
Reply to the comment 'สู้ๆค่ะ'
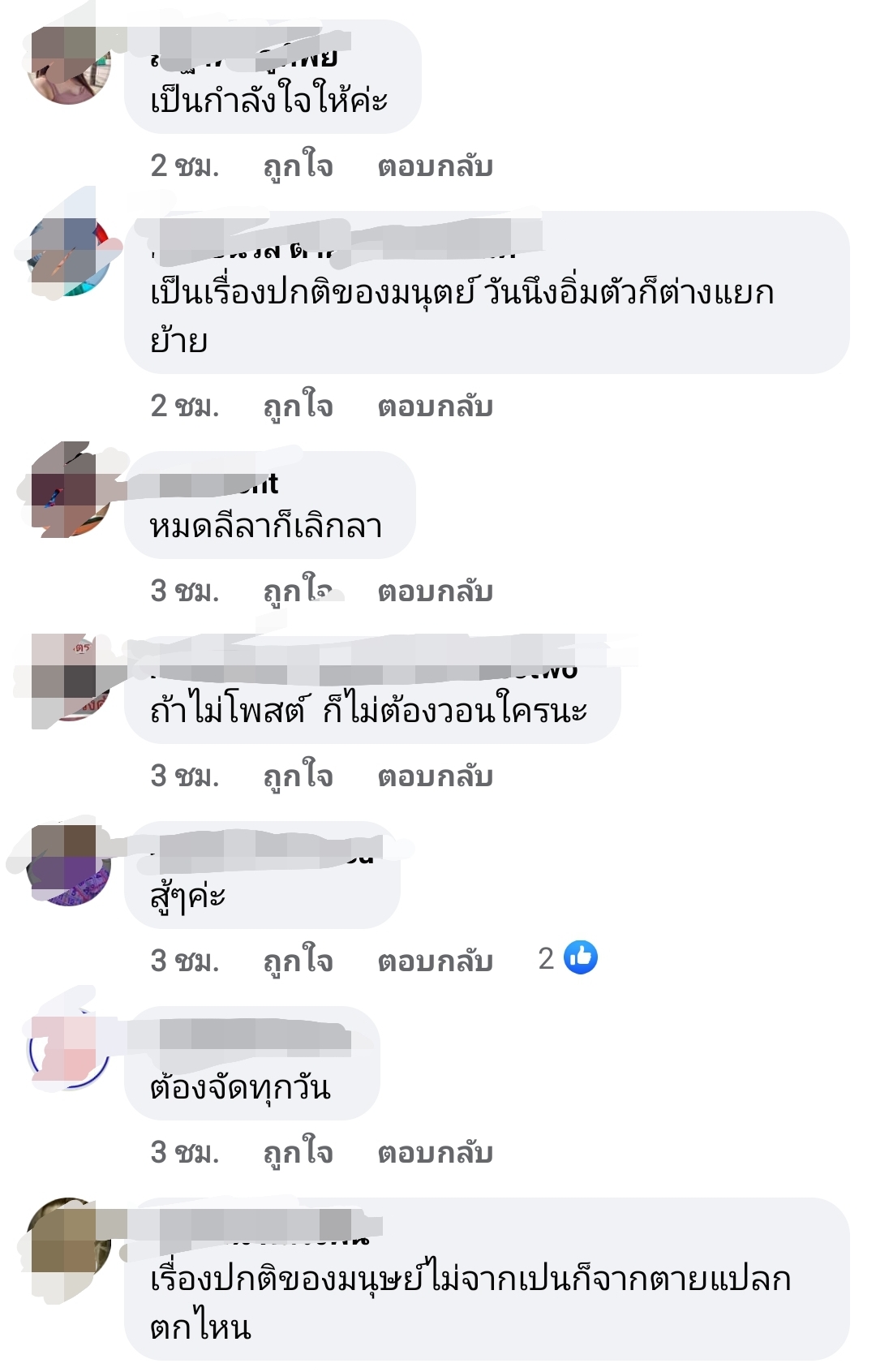pyautogui.click(x=435, y=961)
